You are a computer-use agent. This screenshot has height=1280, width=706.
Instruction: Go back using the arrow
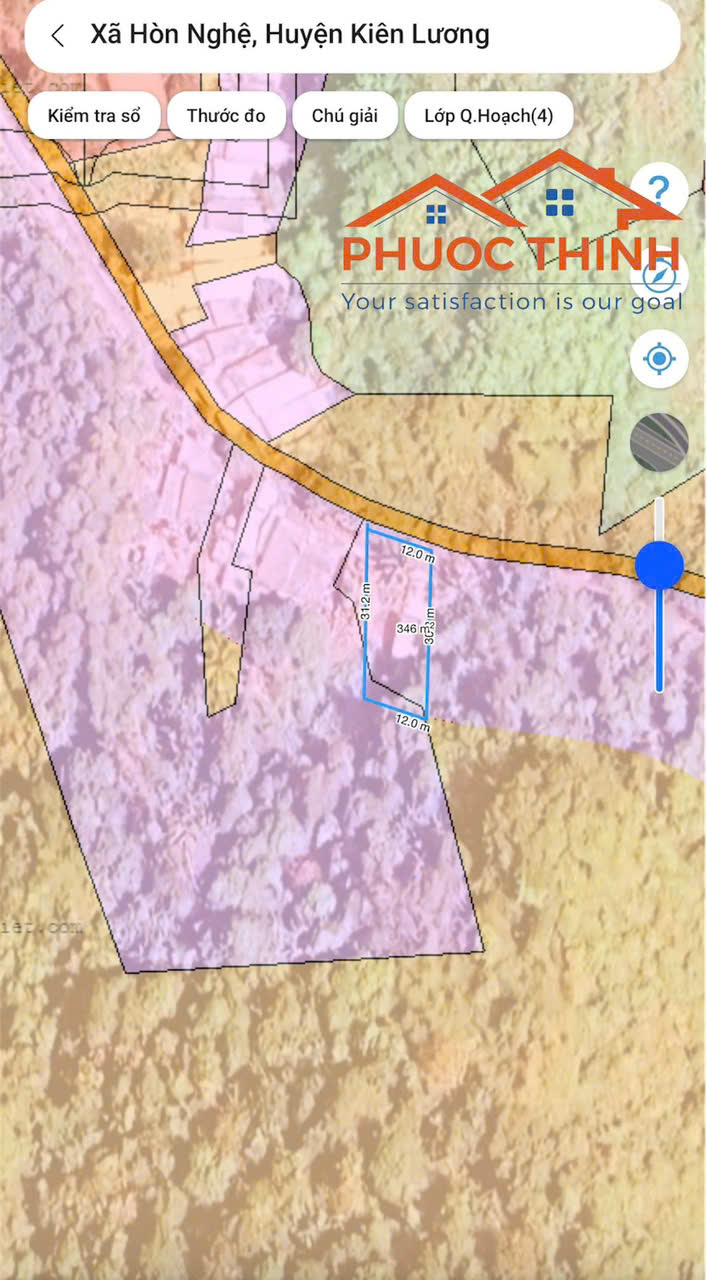point(58,36)
